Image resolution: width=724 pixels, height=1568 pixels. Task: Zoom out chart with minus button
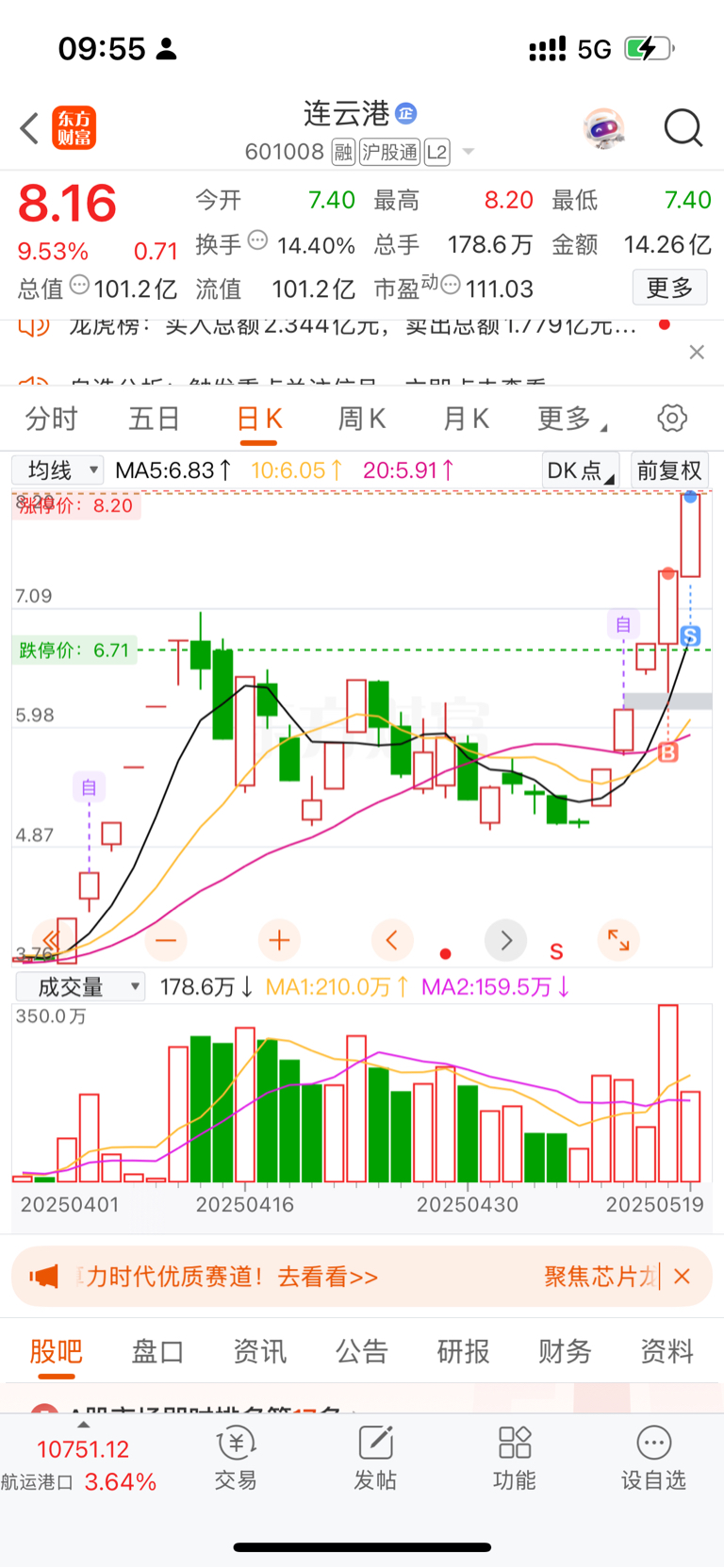coord(166,940)
